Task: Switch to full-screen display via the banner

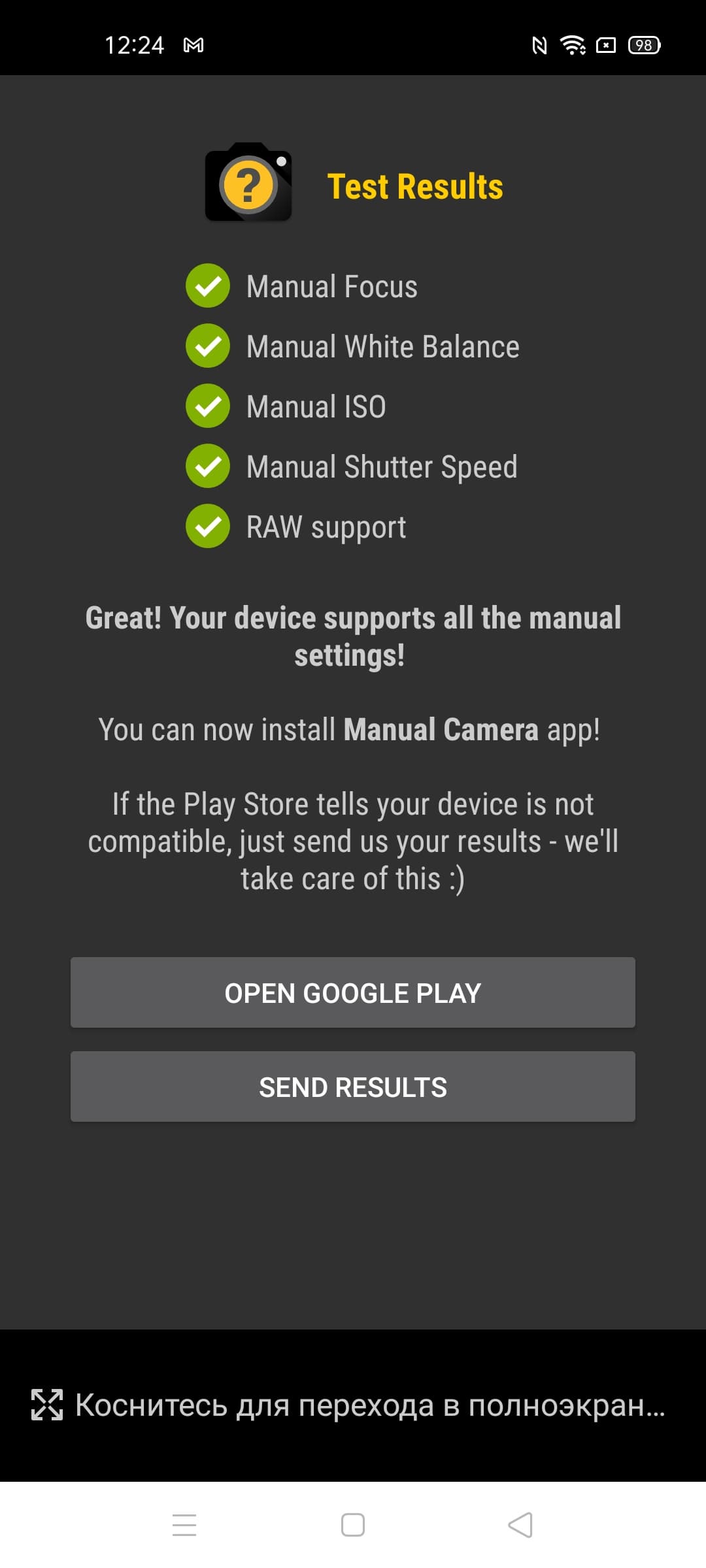Action: coord(353,1405)
